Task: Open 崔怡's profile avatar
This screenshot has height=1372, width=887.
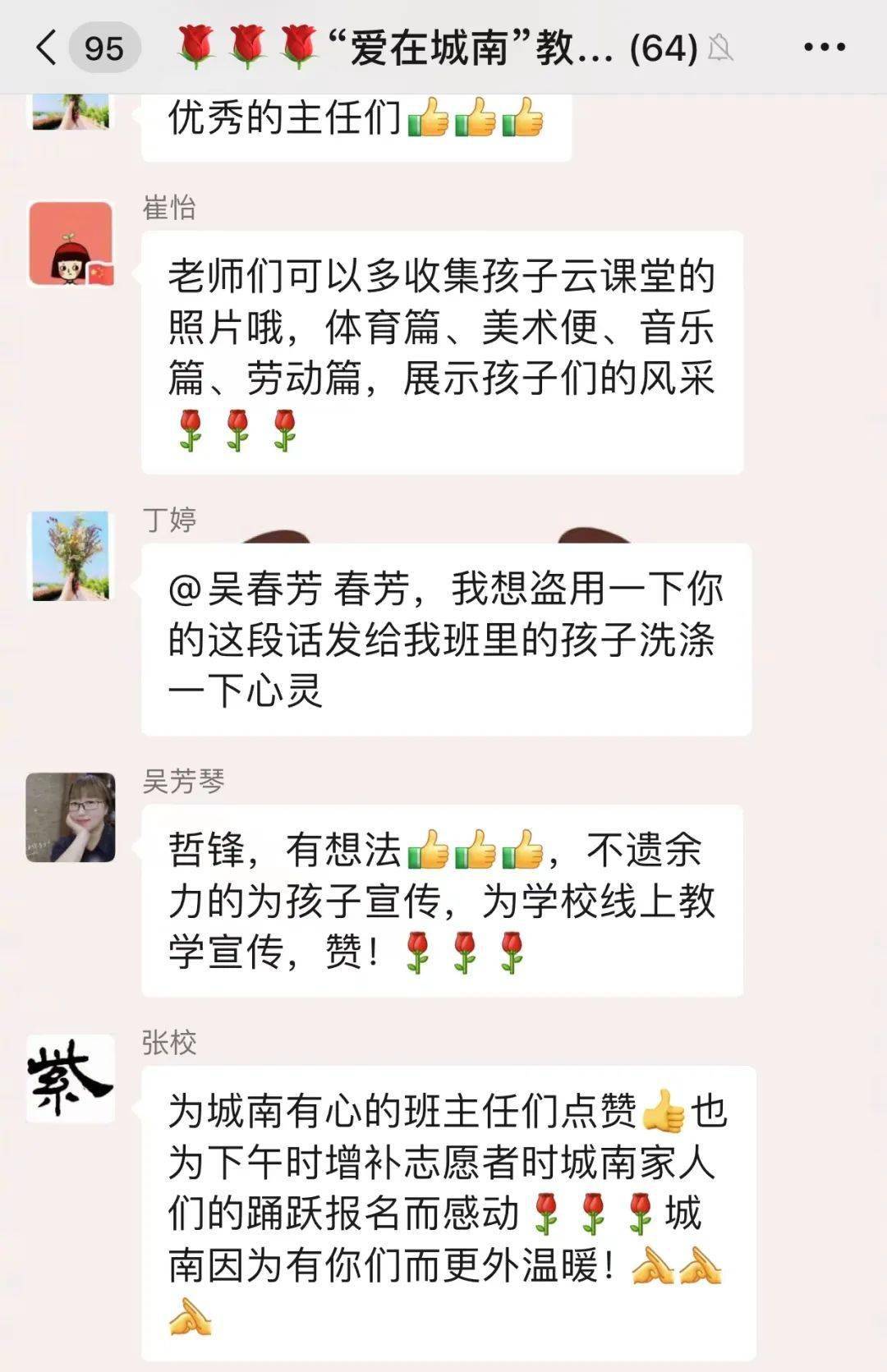Action: [71, 244]
